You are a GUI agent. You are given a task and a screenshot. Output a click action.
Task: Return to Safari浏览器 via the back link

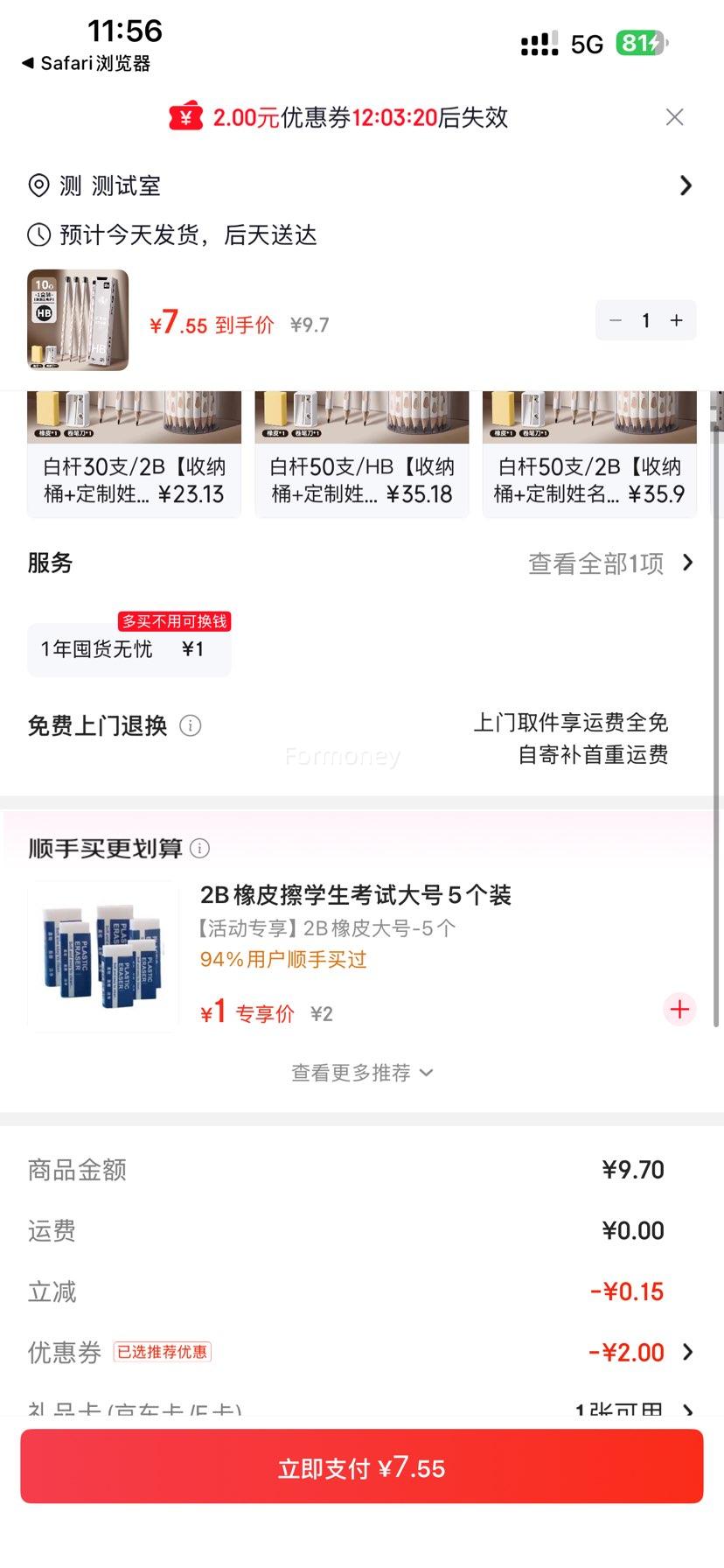point(86,63)
